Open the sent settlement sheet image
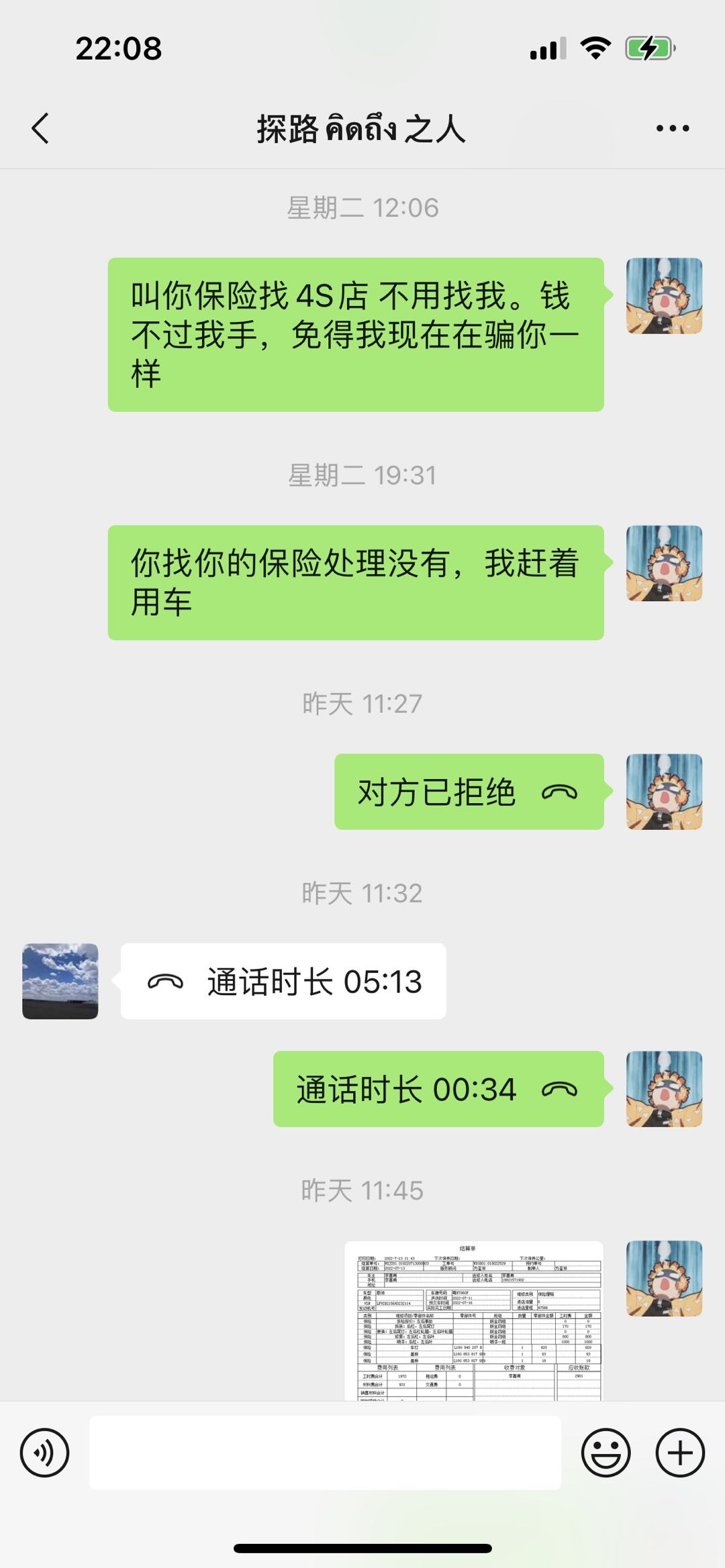725x1568 pixels. [x=474, y=1320]
